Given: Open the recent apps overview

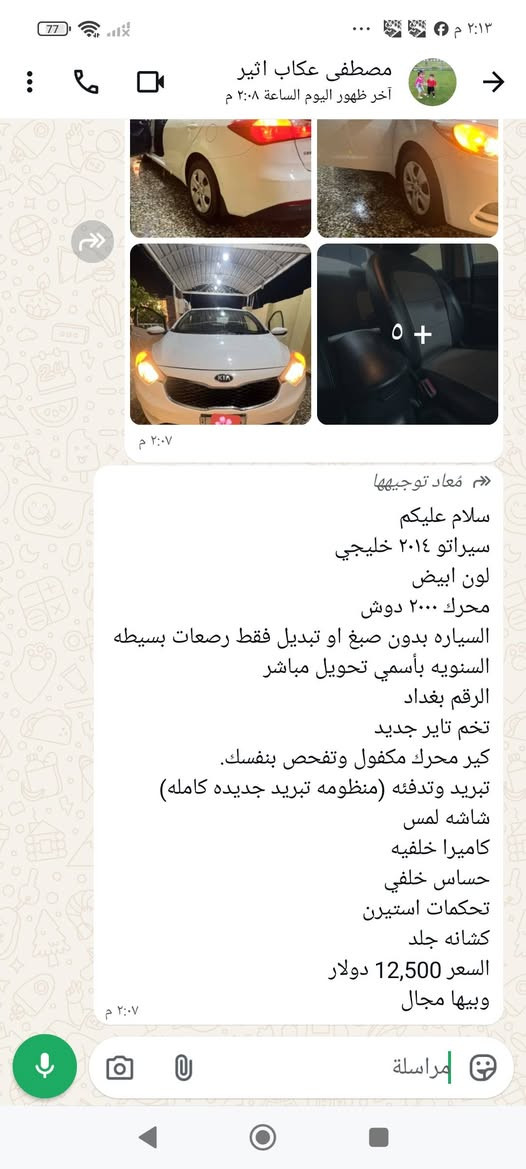Looking at the screenshot, I should click(x=378, y=1137).
